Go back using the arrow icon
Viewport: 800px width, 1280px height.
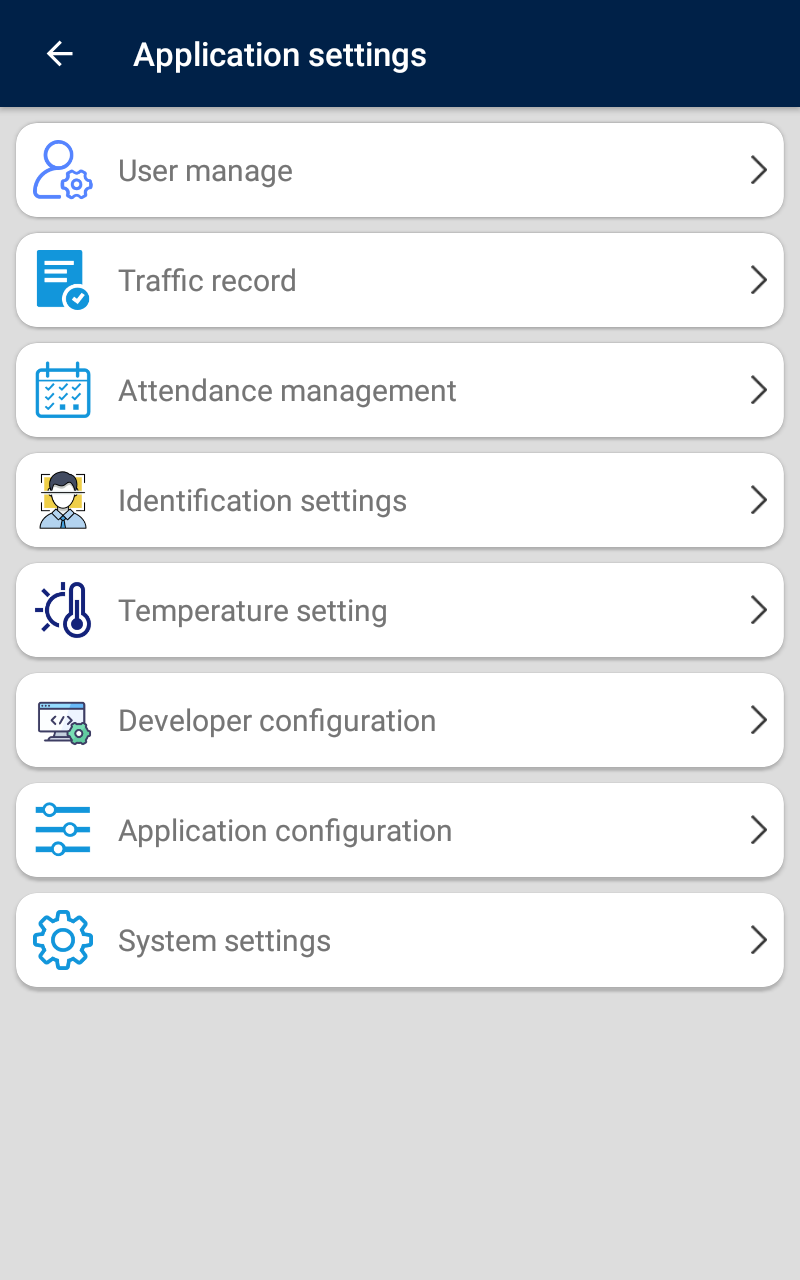click(x=60, y=54)
